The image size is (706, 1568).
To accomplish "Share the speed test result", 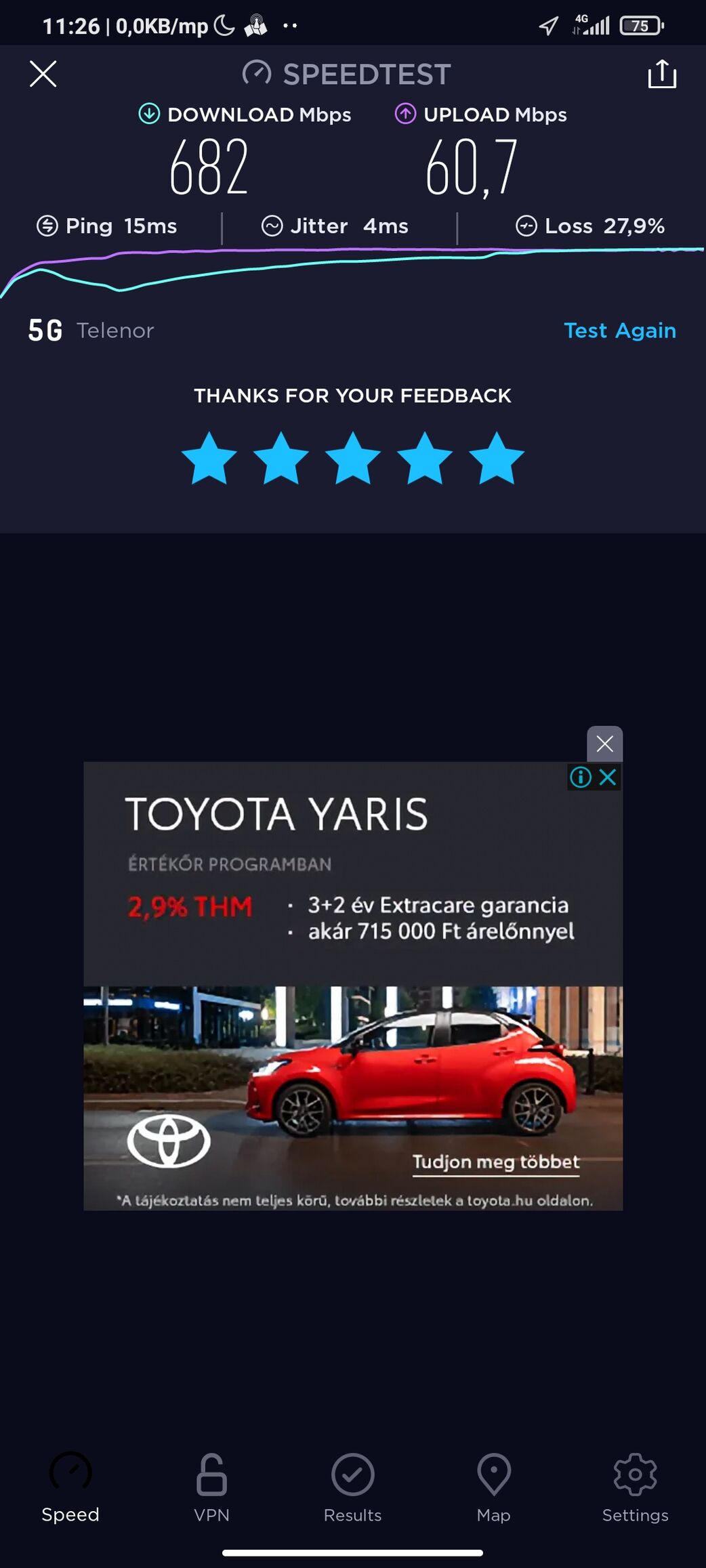I will tap(662, 74).
